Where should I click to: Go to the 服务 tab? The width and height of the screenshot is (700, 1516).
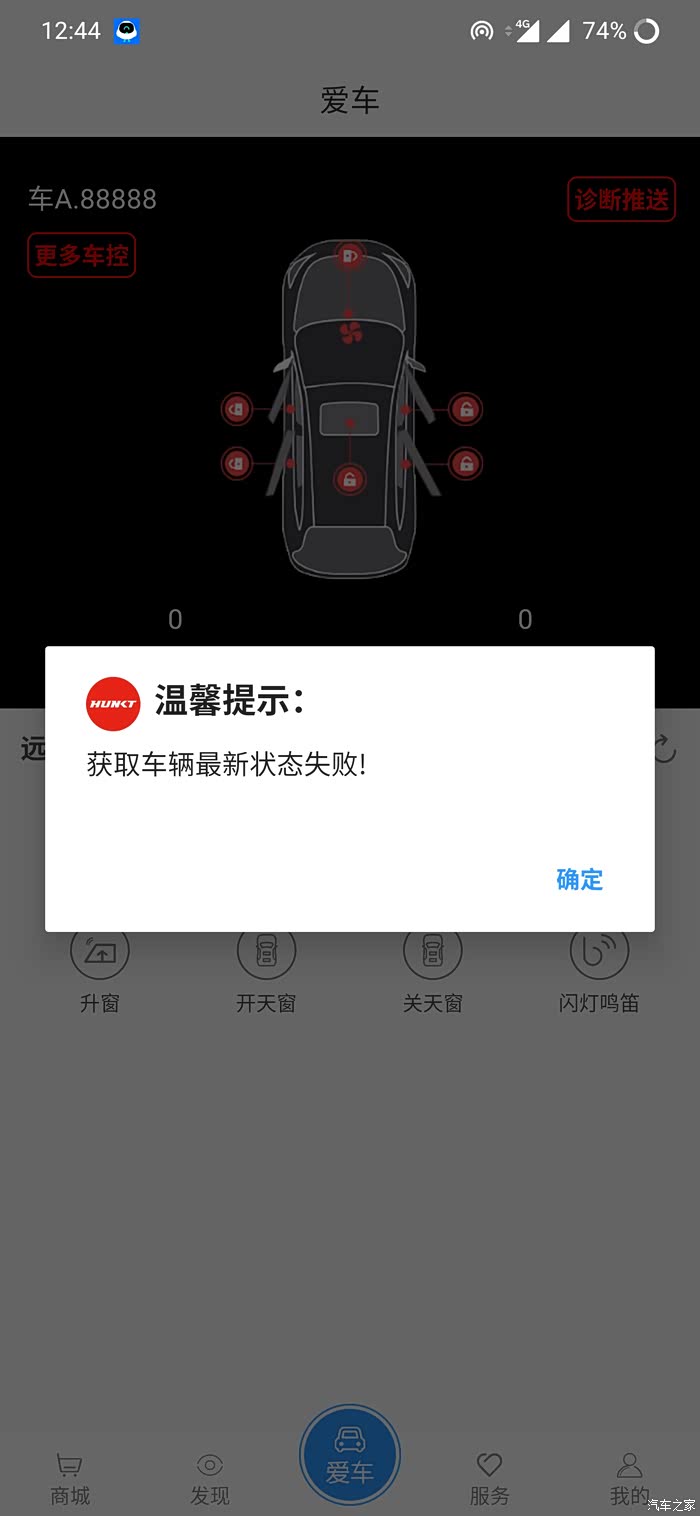[x=489, y=1479]
